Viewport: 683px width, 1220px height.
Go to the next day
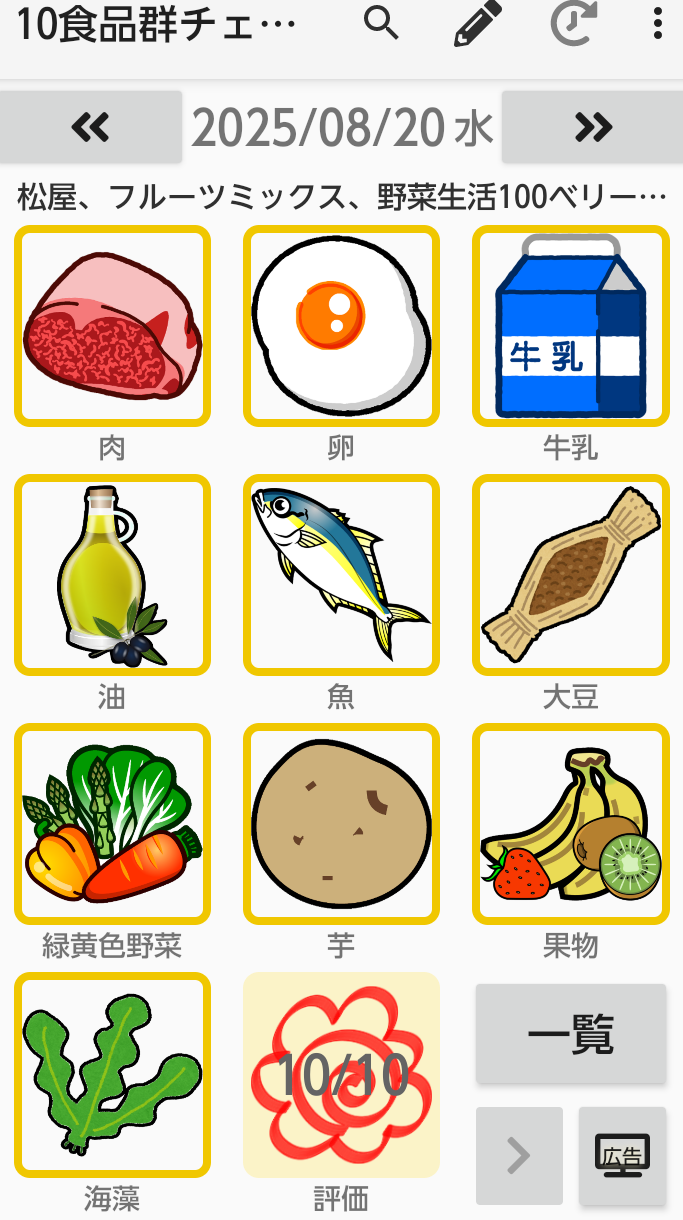592,127
